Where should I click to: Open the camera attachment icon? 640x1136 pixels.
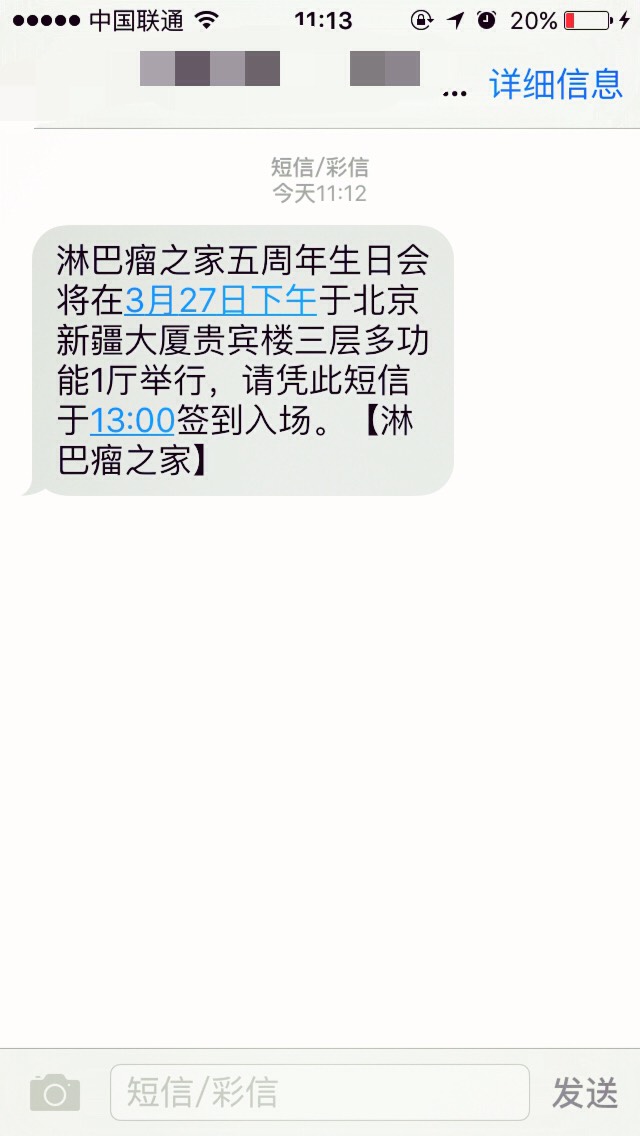54,1092
